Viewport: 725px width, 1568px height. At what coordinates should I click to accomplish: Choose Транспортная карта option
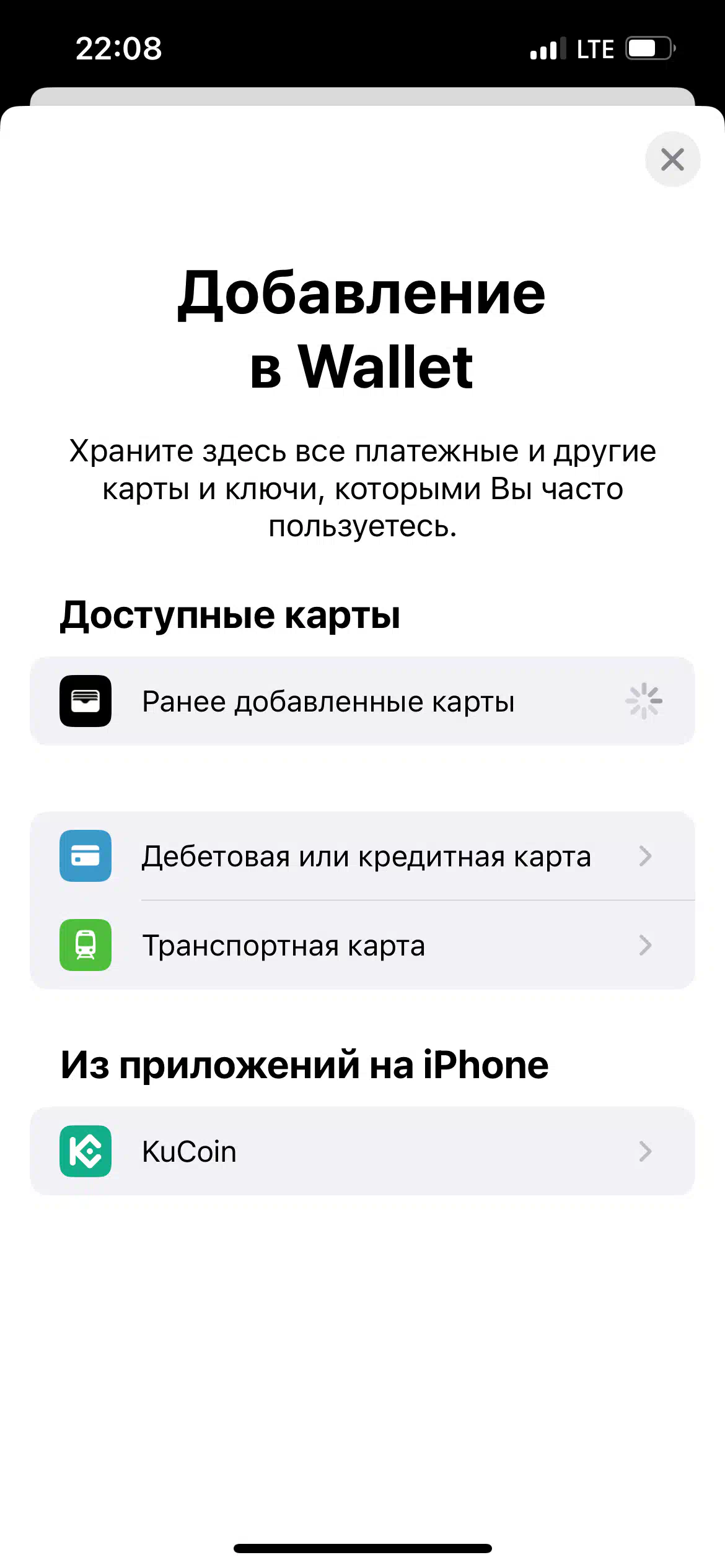(362, 945)
